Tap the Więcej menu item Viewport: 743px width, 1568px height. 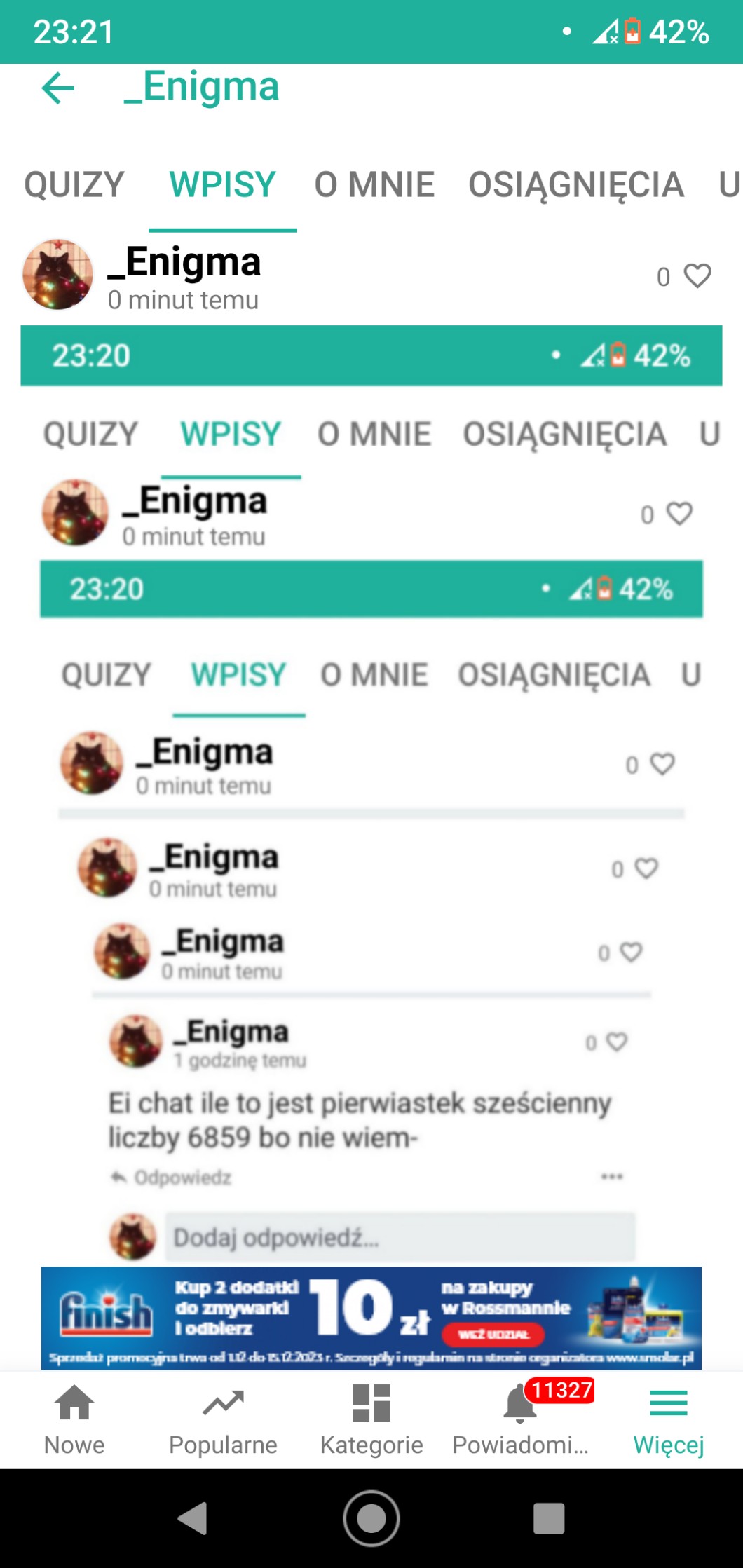tap(668, 1417)
